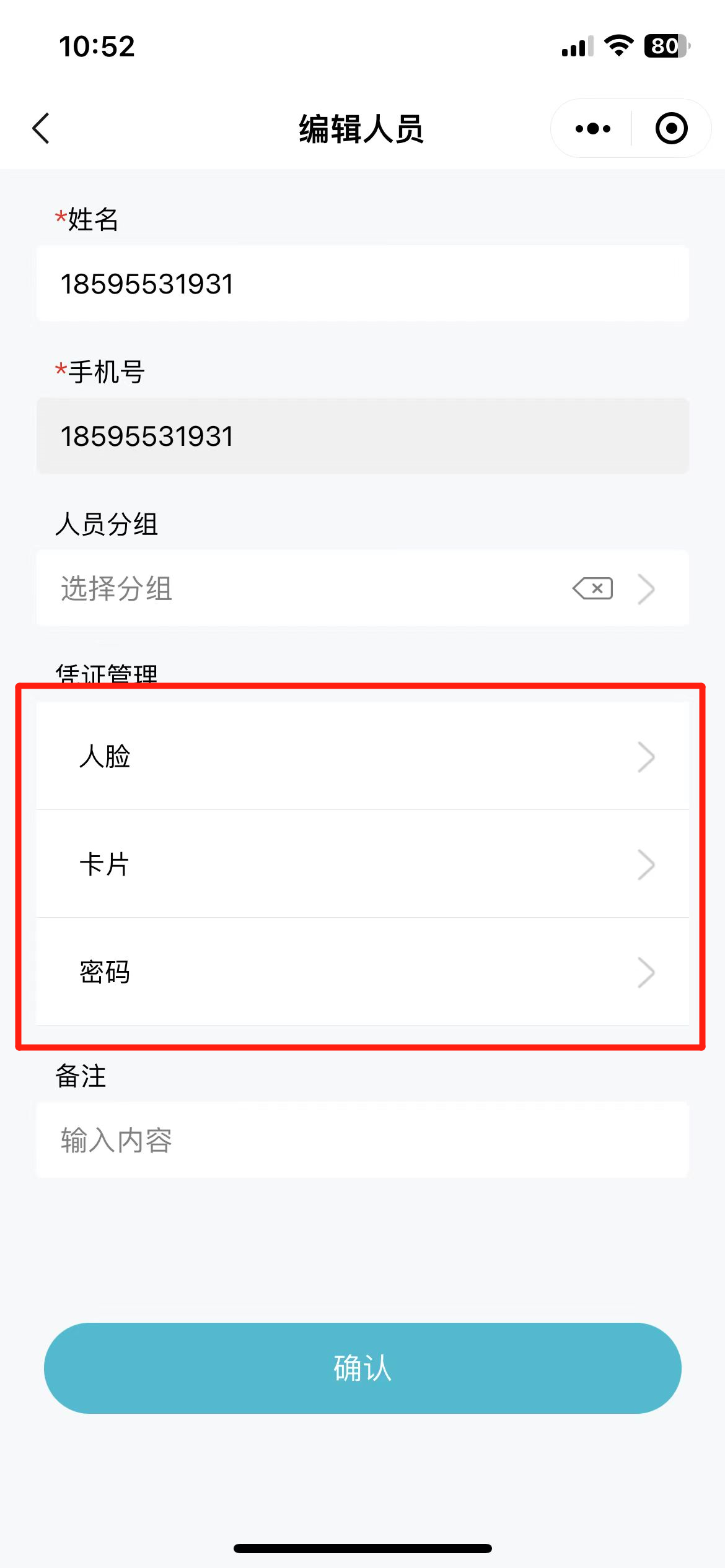Edit the 姓名 name field

(362, 284)
